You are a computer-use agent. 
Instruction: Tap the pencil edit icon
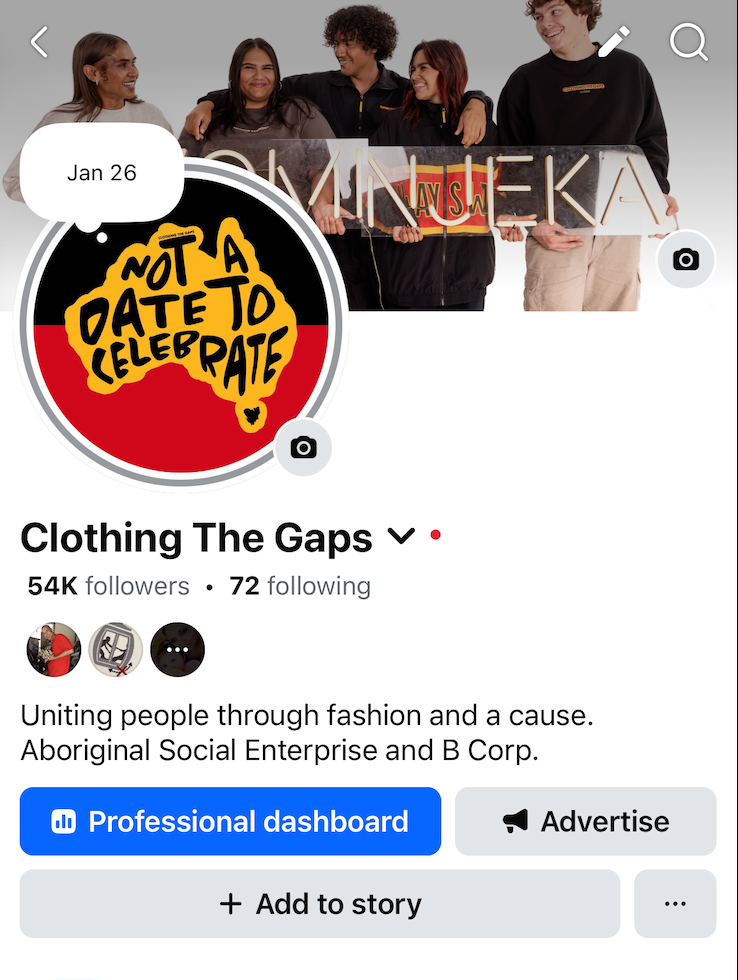(x=613, y=42)
